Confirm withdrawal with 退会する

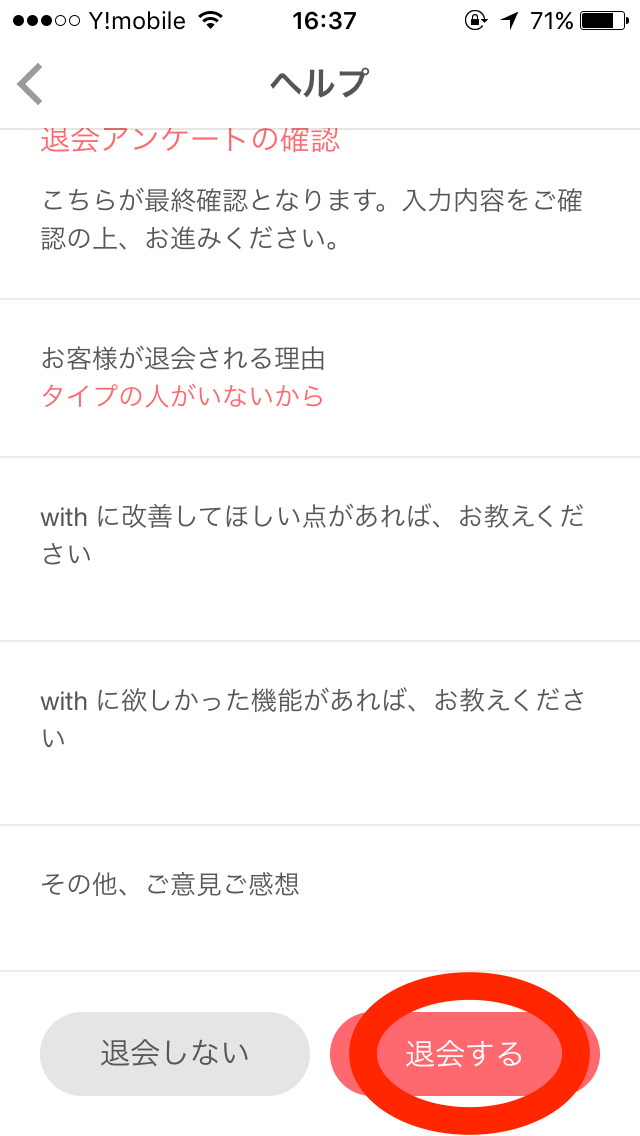pos(465,1053)
